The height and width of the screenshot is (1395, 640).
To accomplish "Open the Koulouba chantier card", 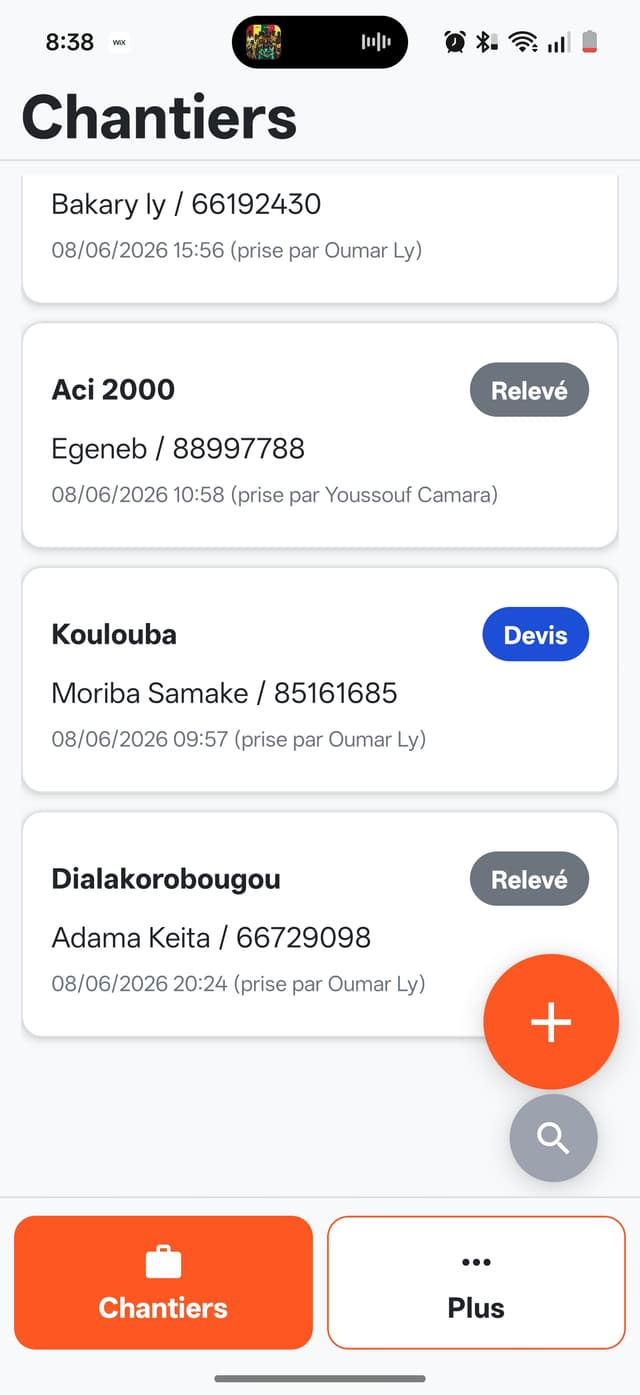I will pyautogui.click(x=320, y=680).
